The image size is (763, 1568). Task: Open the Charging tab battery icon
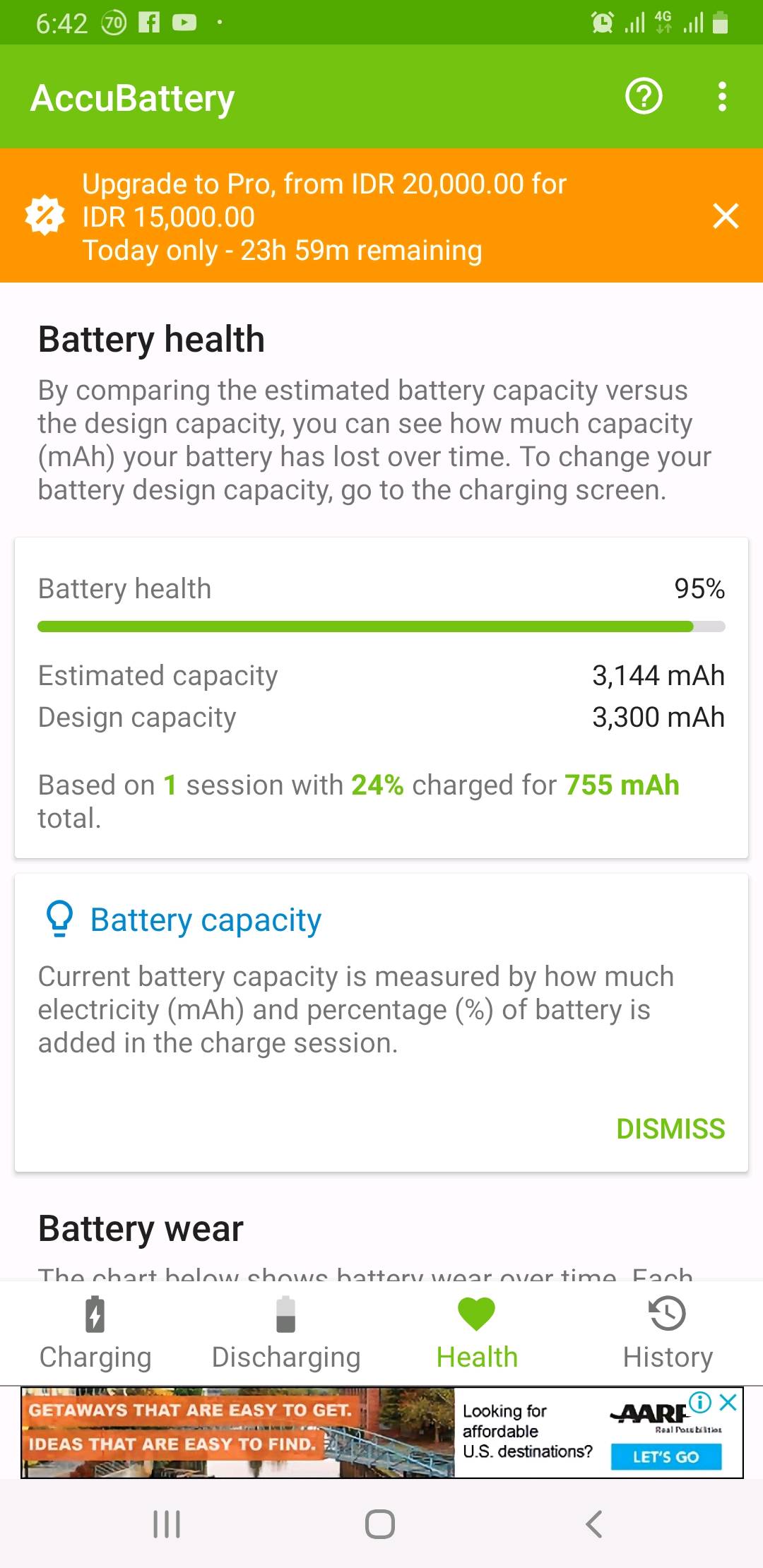95,1314
